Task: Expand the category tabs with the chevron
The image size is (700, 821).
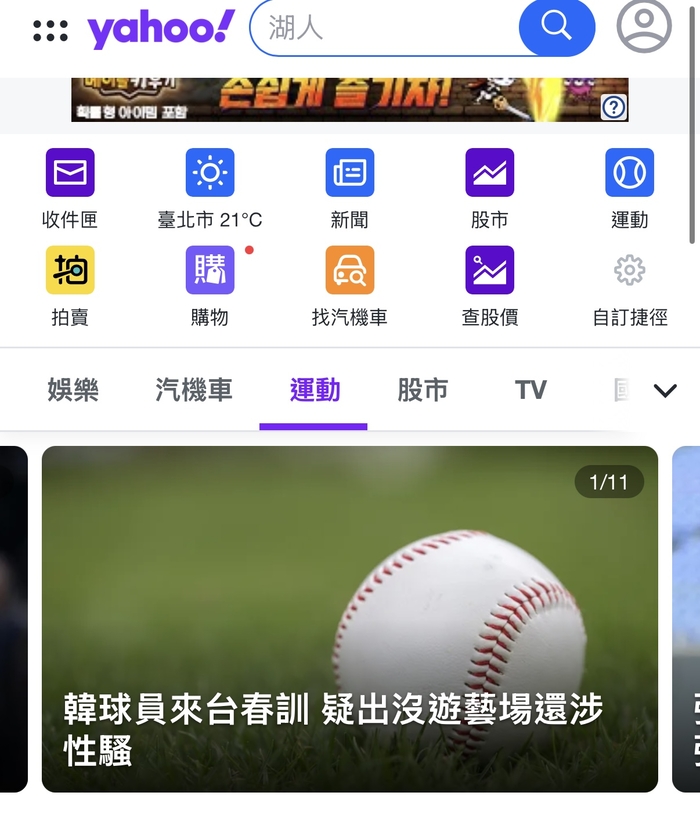Action: point(665,391)
